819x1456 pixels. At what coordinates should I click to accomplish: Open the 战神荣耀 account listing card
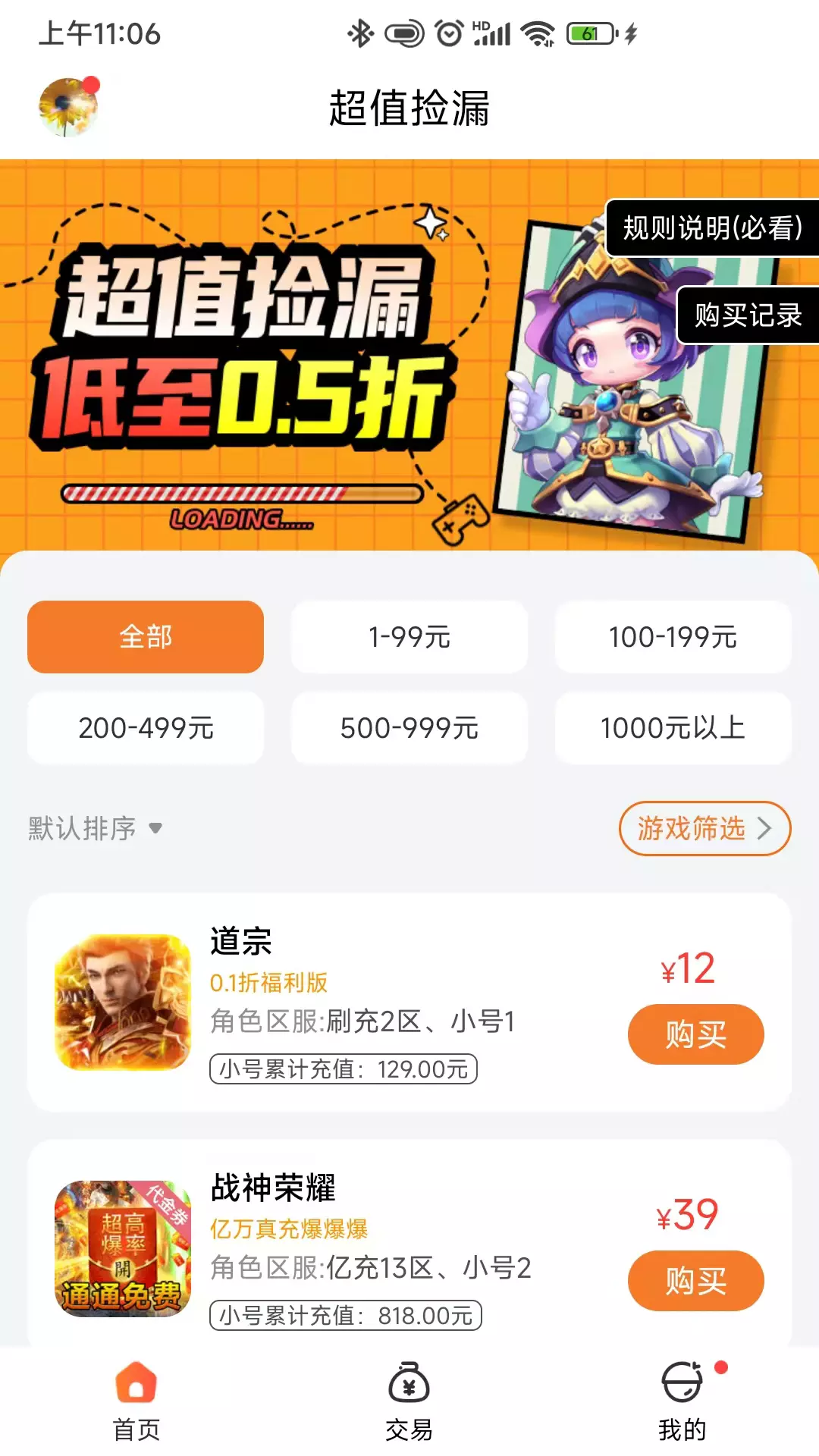click(409, 1244)
